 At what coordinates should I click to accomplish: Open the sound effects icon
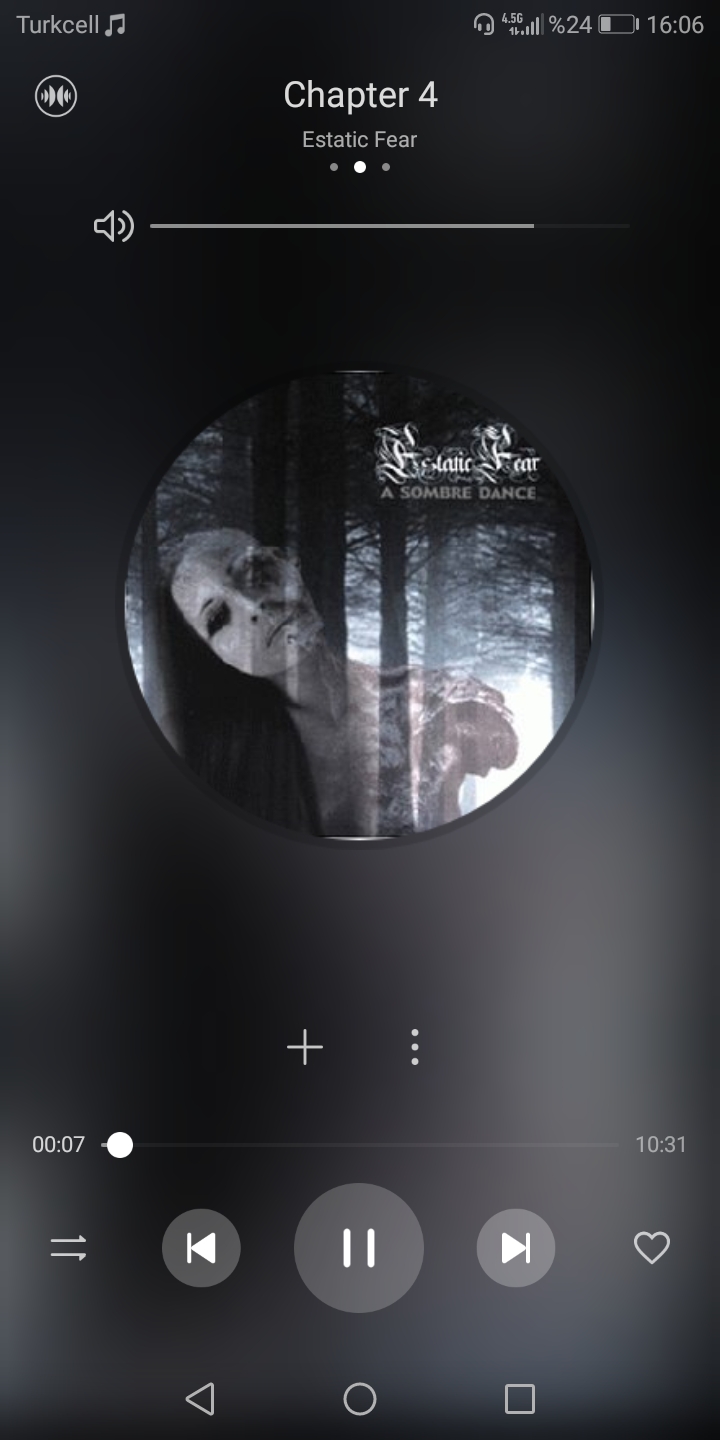(x=56, y=97)
